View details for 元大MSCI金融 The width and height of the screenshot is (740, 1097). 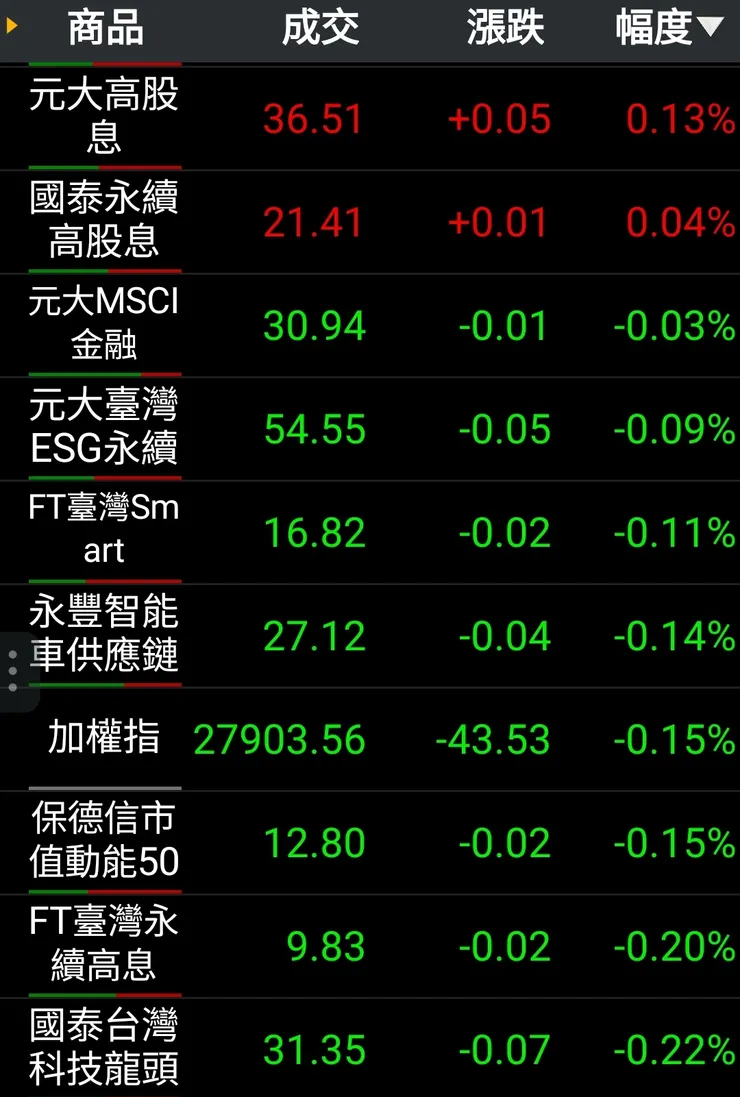pos(104,325)
